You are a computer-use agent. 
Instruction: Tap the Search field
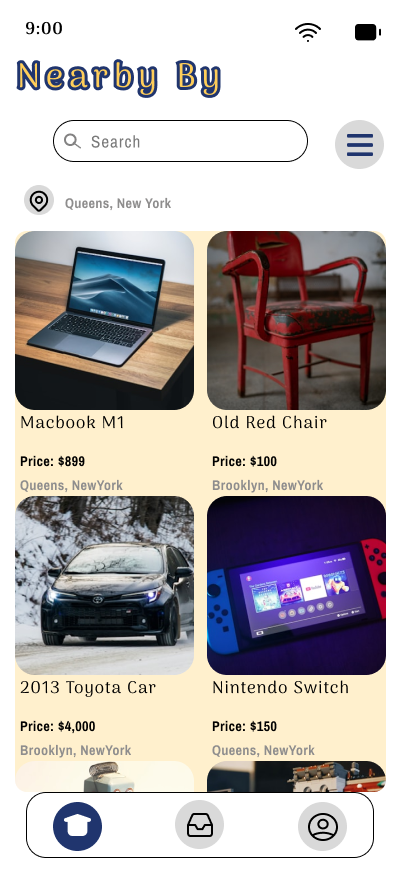pos(180,141)
